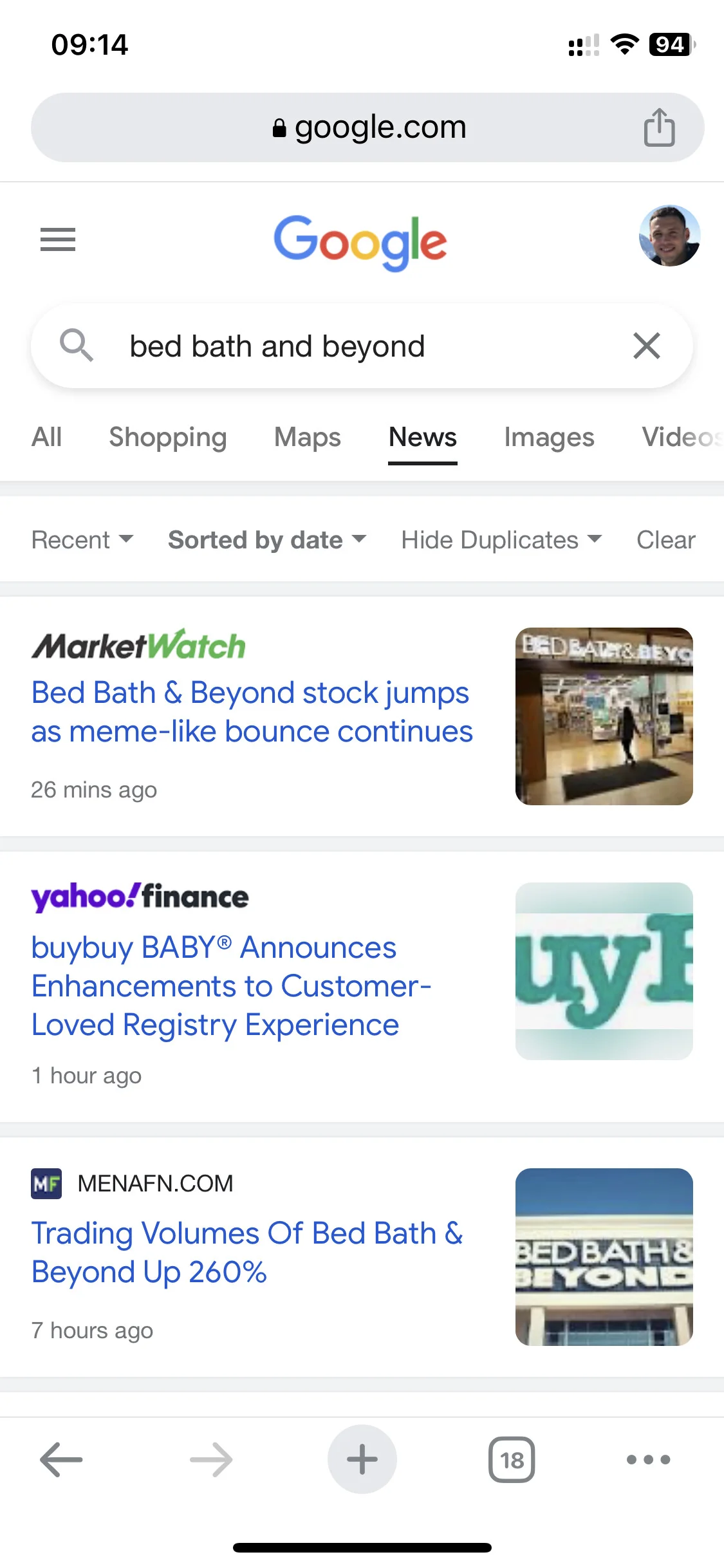Expand the Sorted by date dropdown
724x1568 pixels.
[267, 539]
